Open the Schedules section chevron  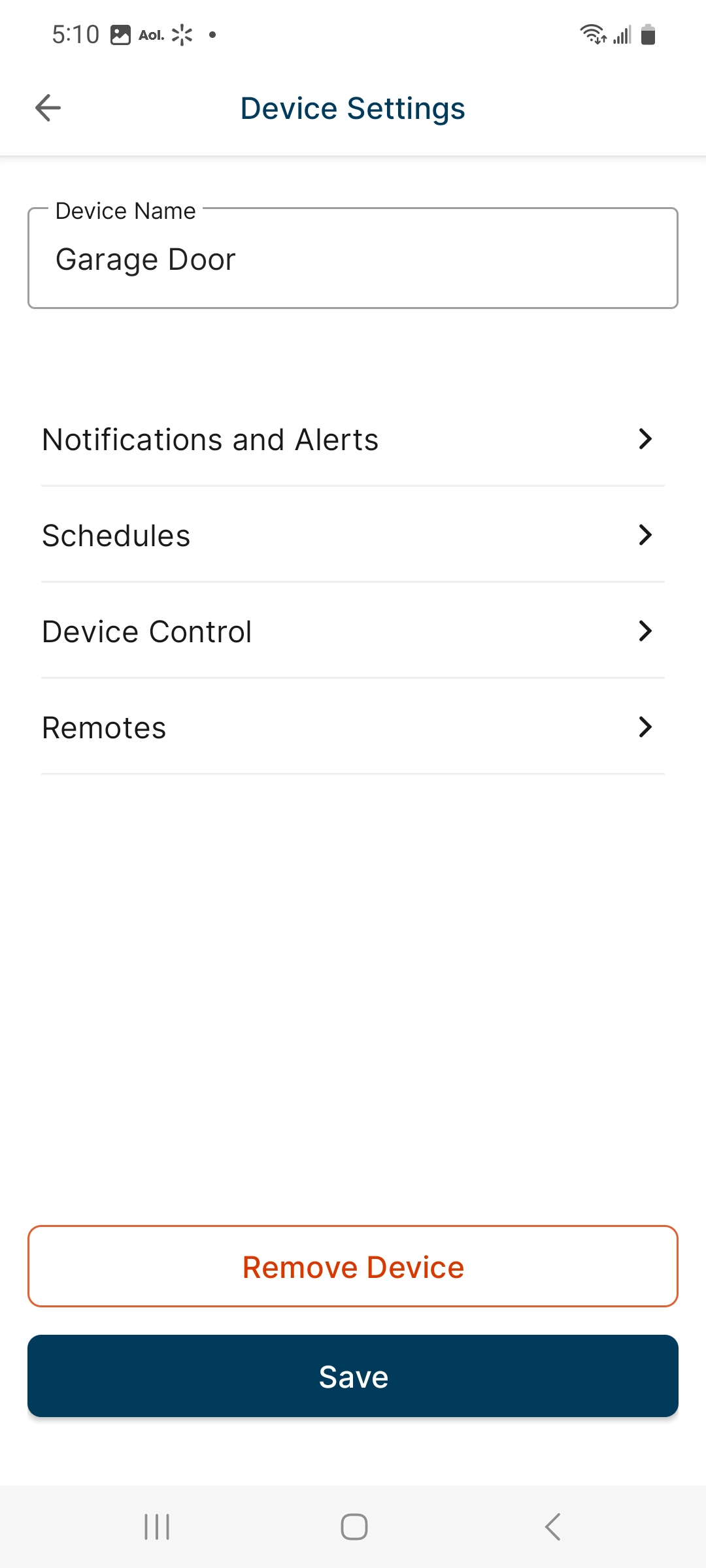(x=645, y=535)
